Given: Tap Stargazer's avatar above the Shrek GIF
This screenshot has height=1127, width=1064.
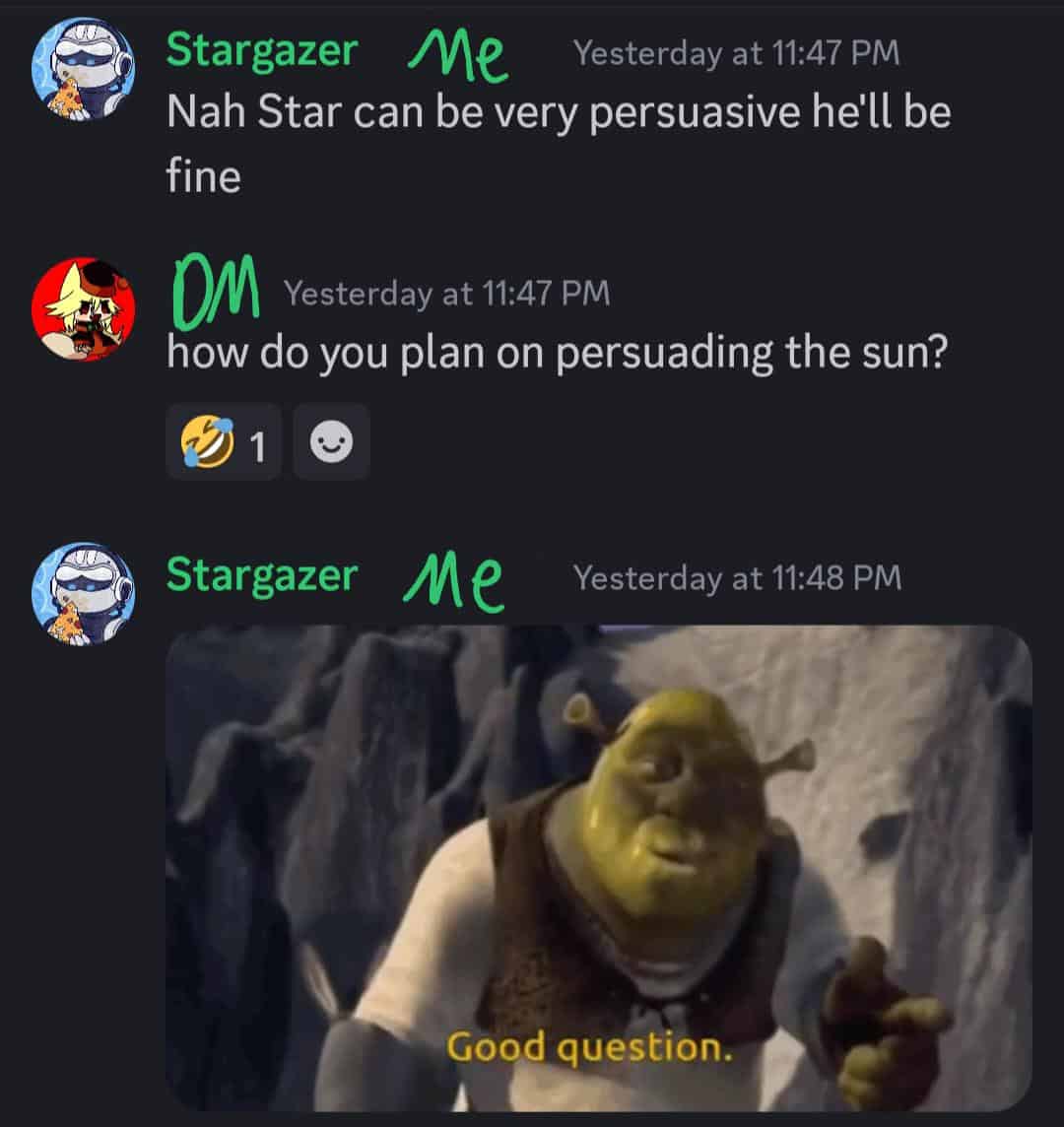Looking at the screenshot, I should (82, 594).
